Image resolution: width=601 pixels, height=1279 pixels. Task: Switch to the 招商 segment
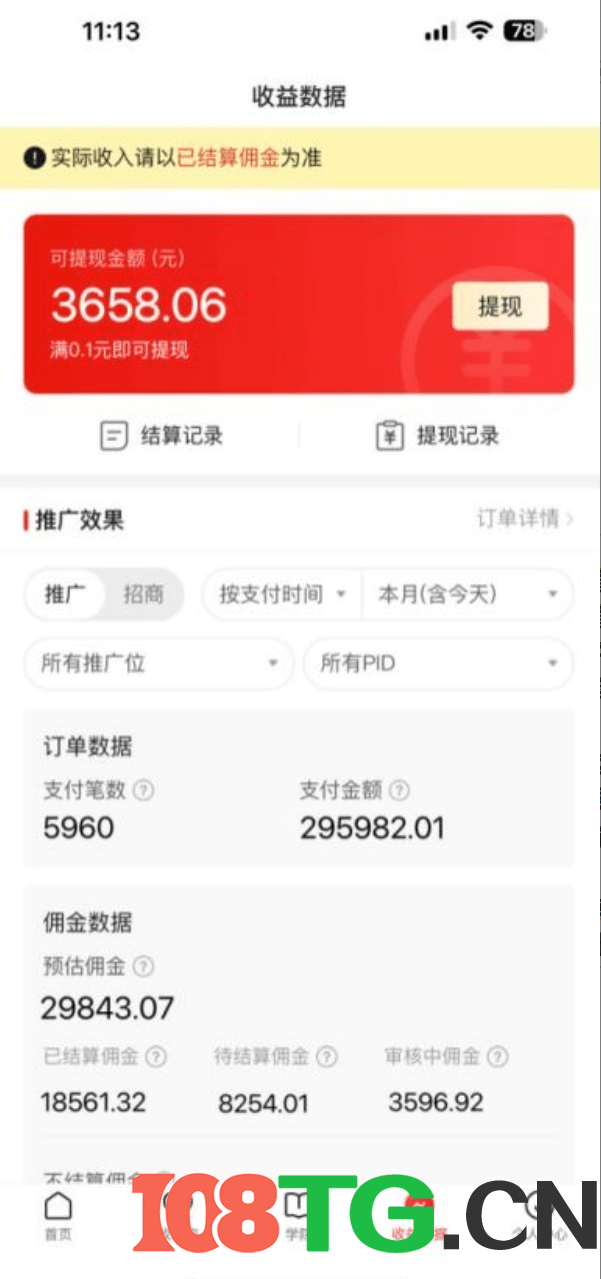[143, 594]
